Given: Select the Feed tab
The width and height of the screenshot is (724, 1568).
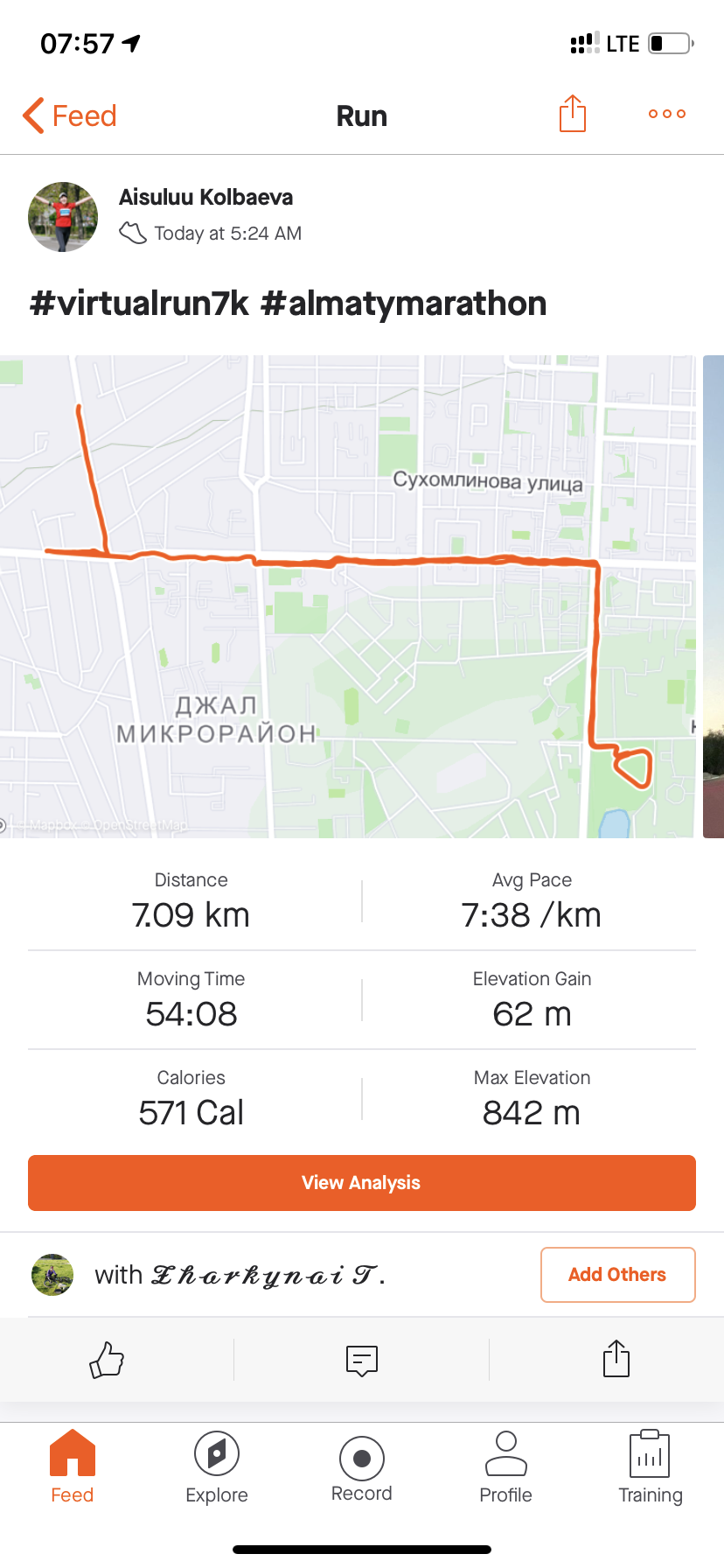Looking at the screenshot, I should 73,1467.
